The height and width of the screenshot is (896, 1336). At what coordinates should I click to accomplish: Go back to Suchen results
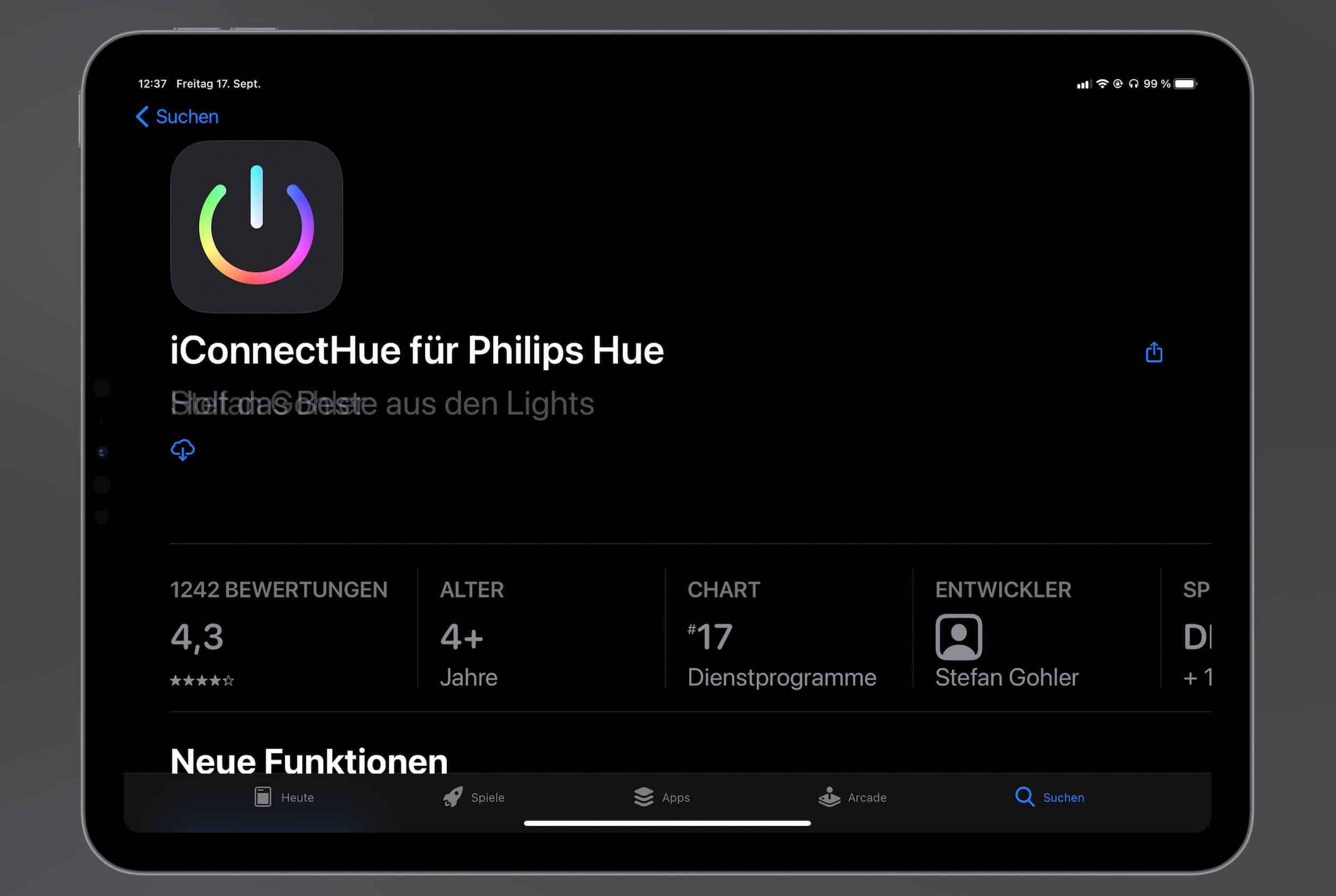(x=177, y=116)
